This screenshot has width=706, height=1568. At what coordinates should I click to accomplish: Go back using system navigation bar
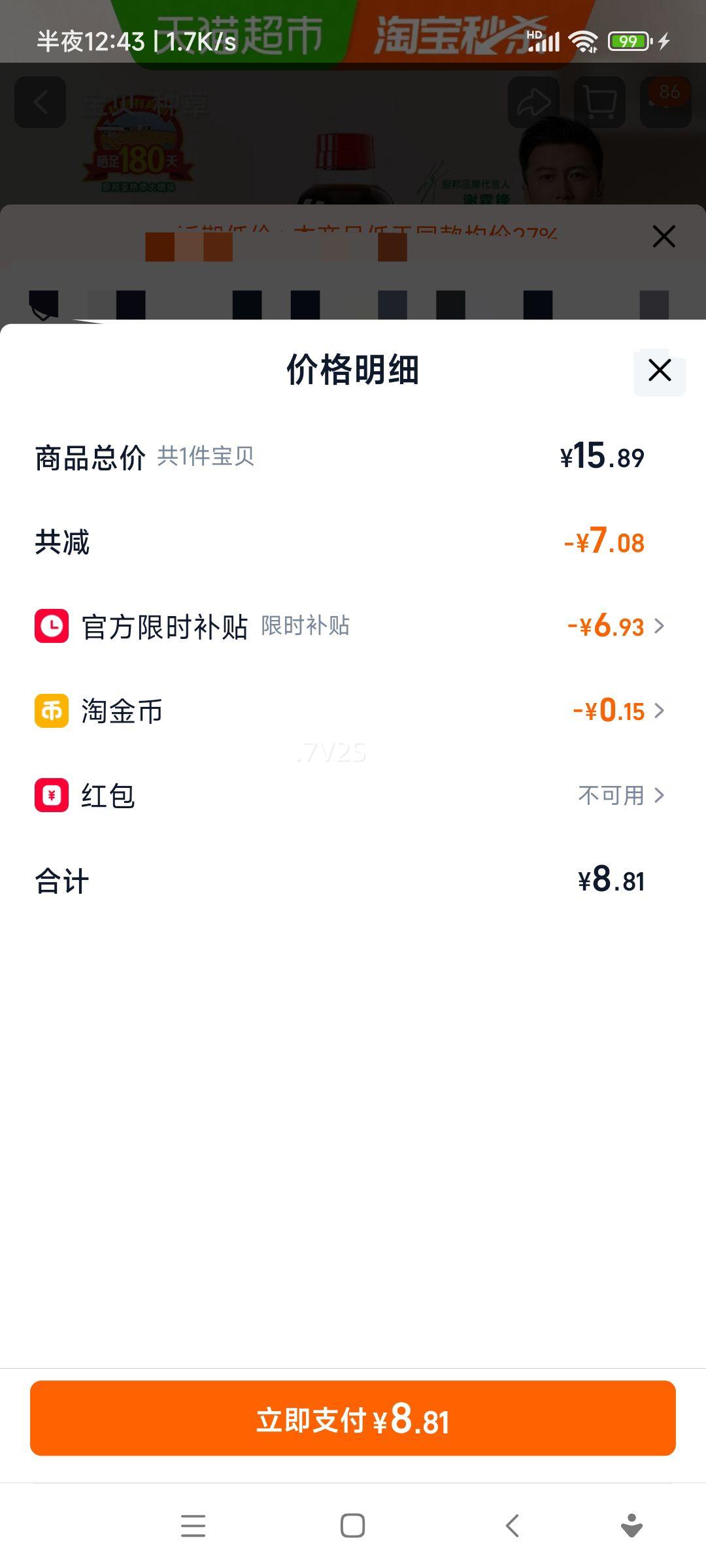[x=513, y=1526]
